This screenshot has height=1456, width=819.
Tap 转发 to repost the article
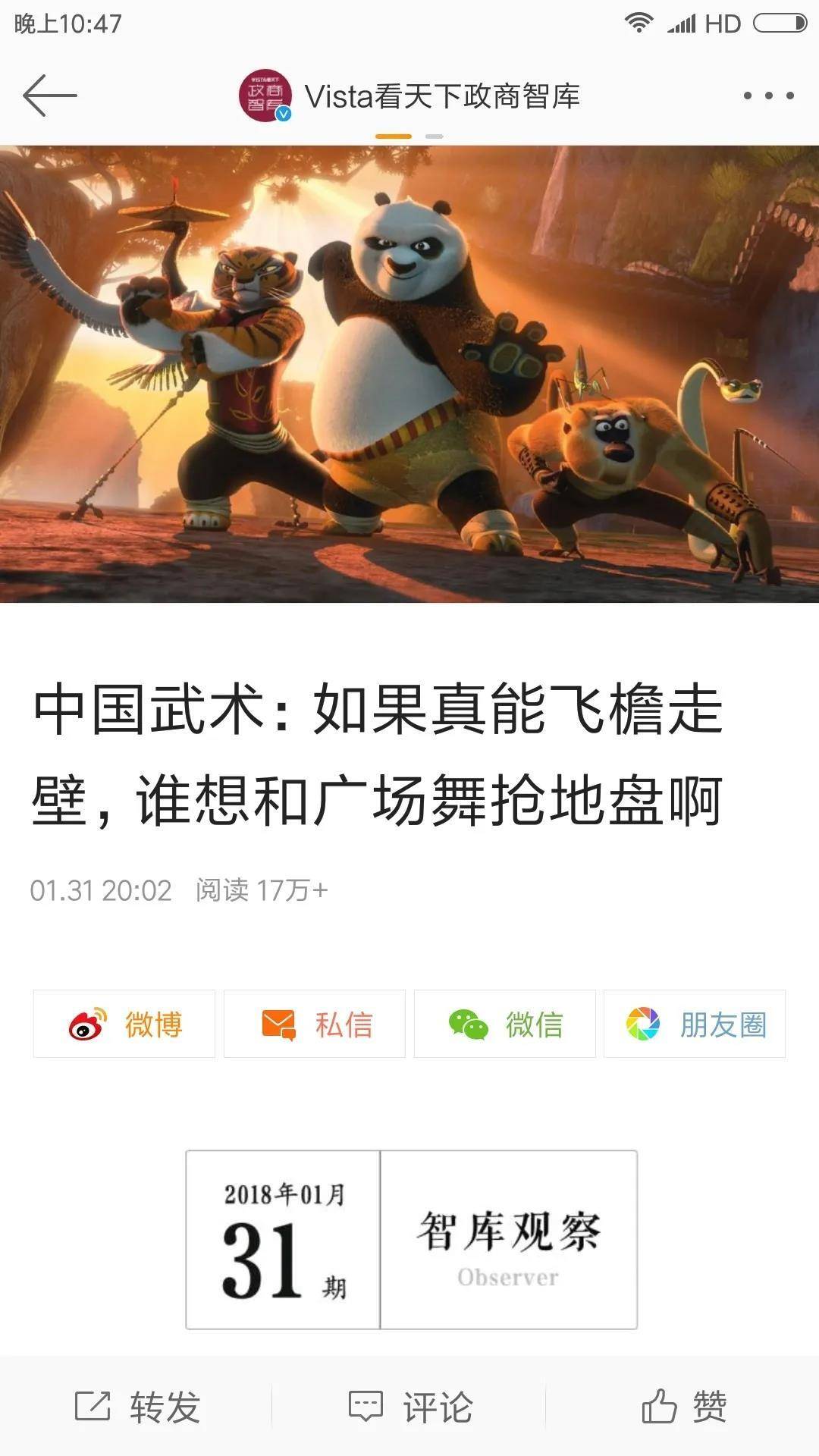[137, 1407]
